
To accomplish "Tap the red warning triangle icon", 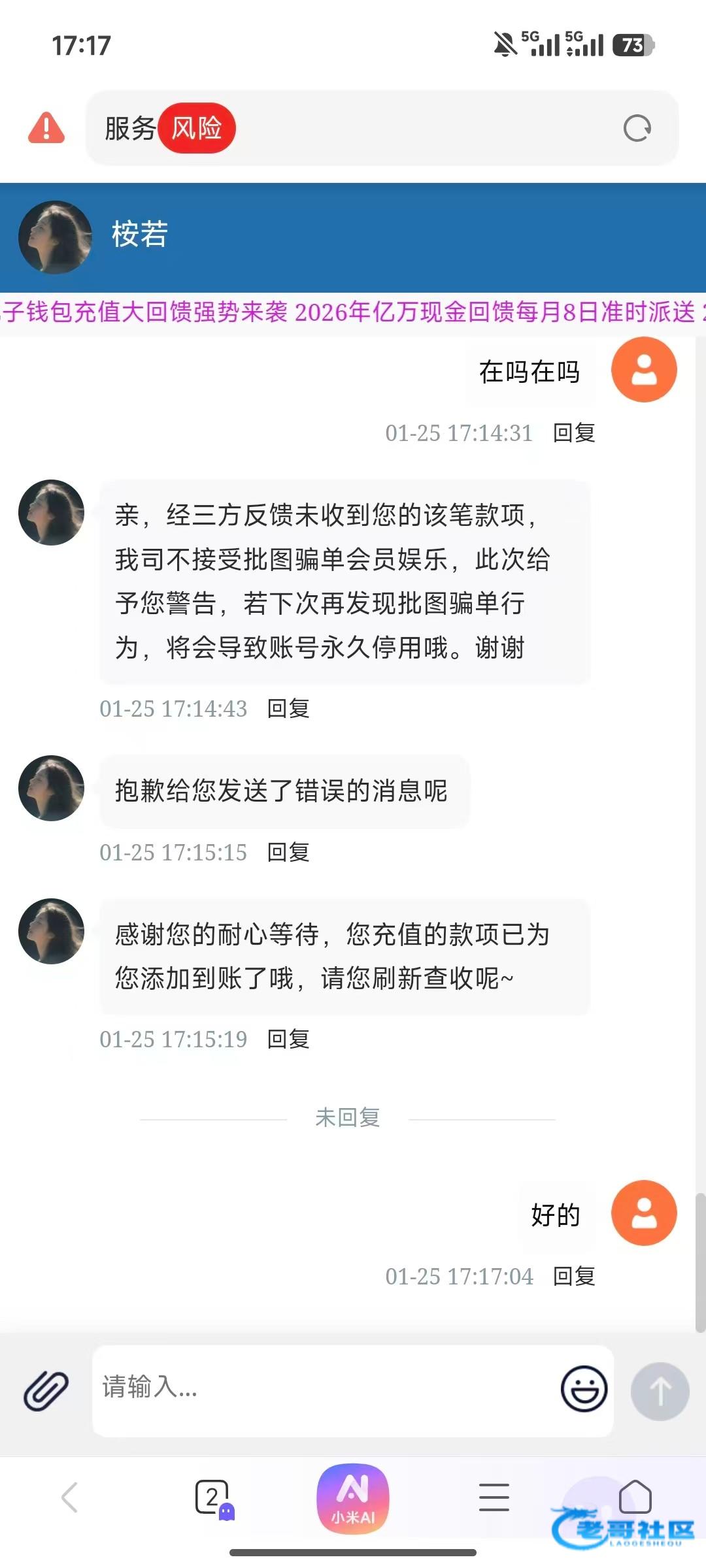I will 46,128.
